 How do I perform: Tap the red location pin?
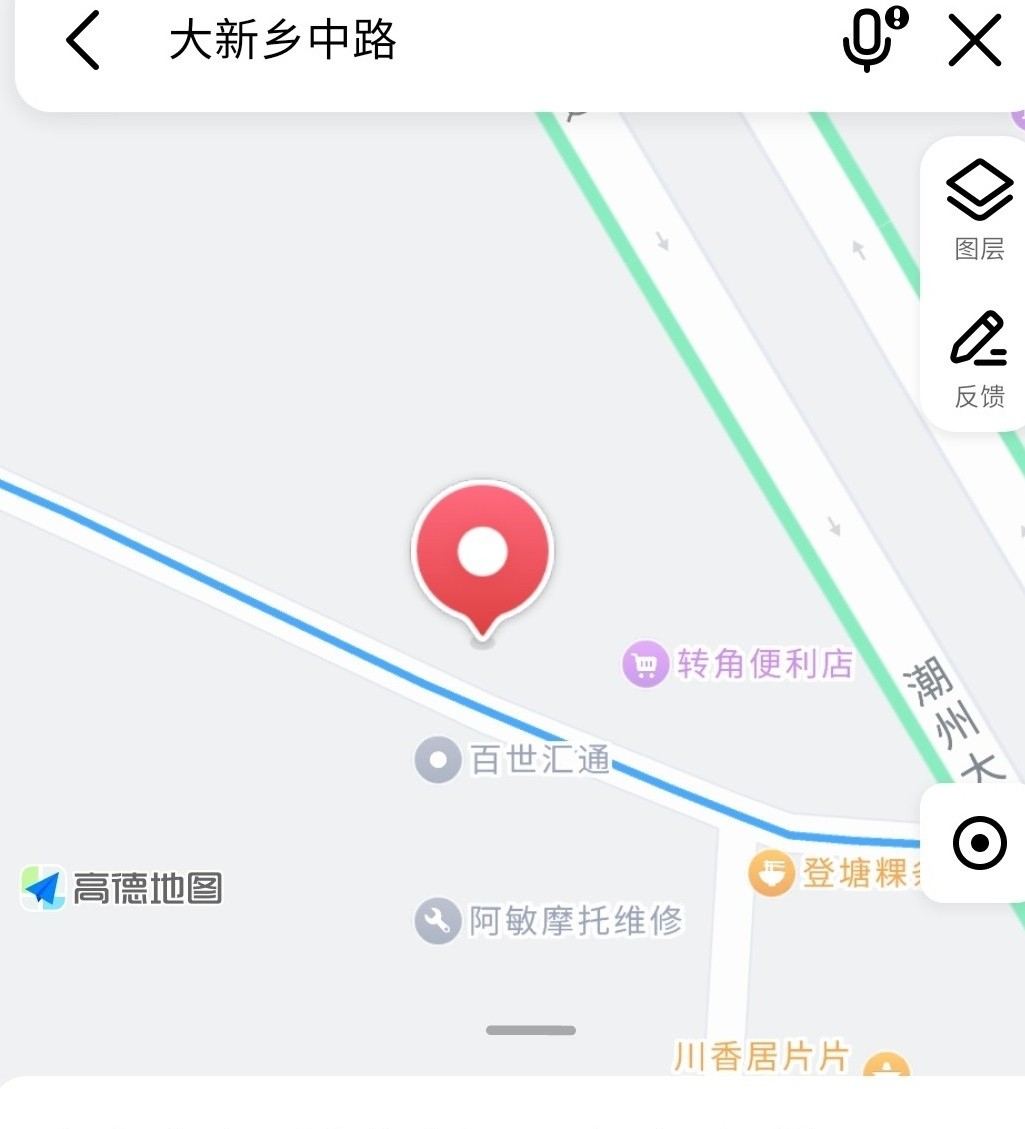point(482,555)
